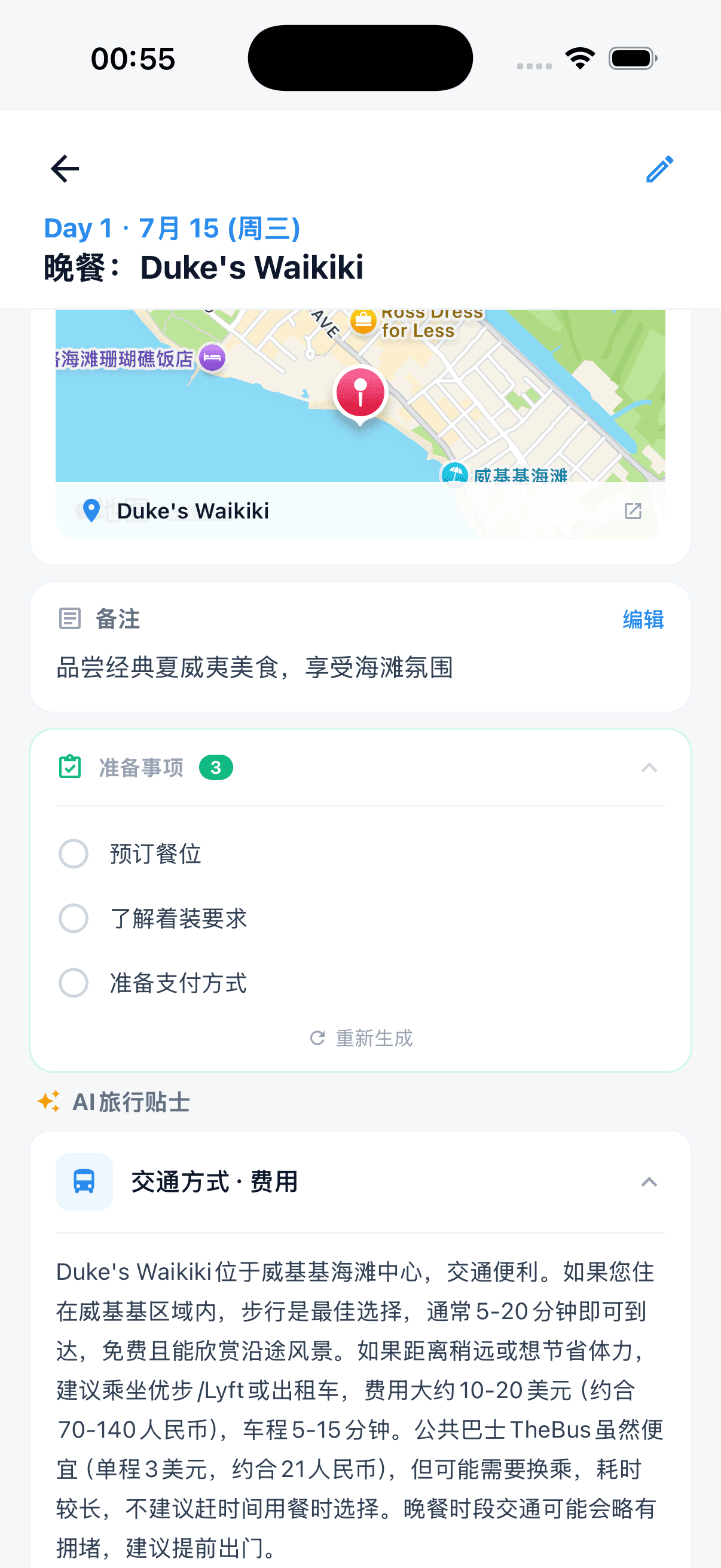Check the 预订餐位 checklist item
Image resolution: width=721 pixels, height=1568 pixels.
tap(74, 853)
